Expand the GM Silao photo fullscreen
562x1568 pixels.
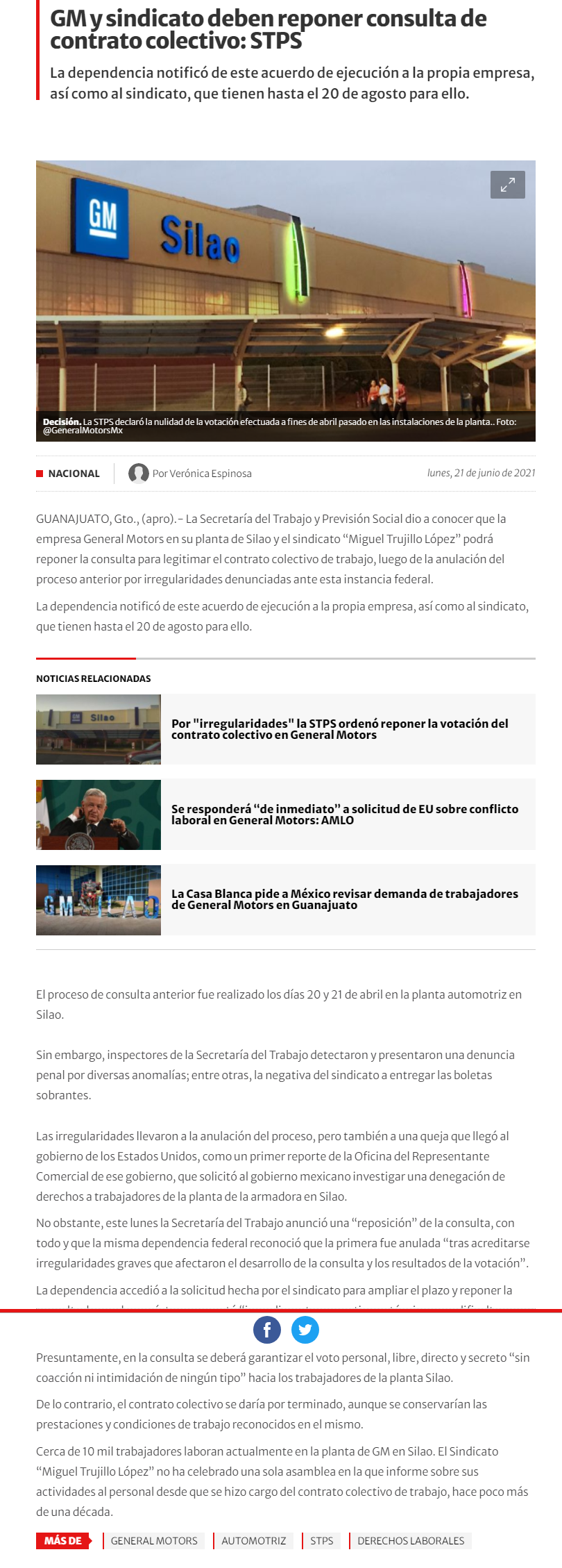[507, 185]
